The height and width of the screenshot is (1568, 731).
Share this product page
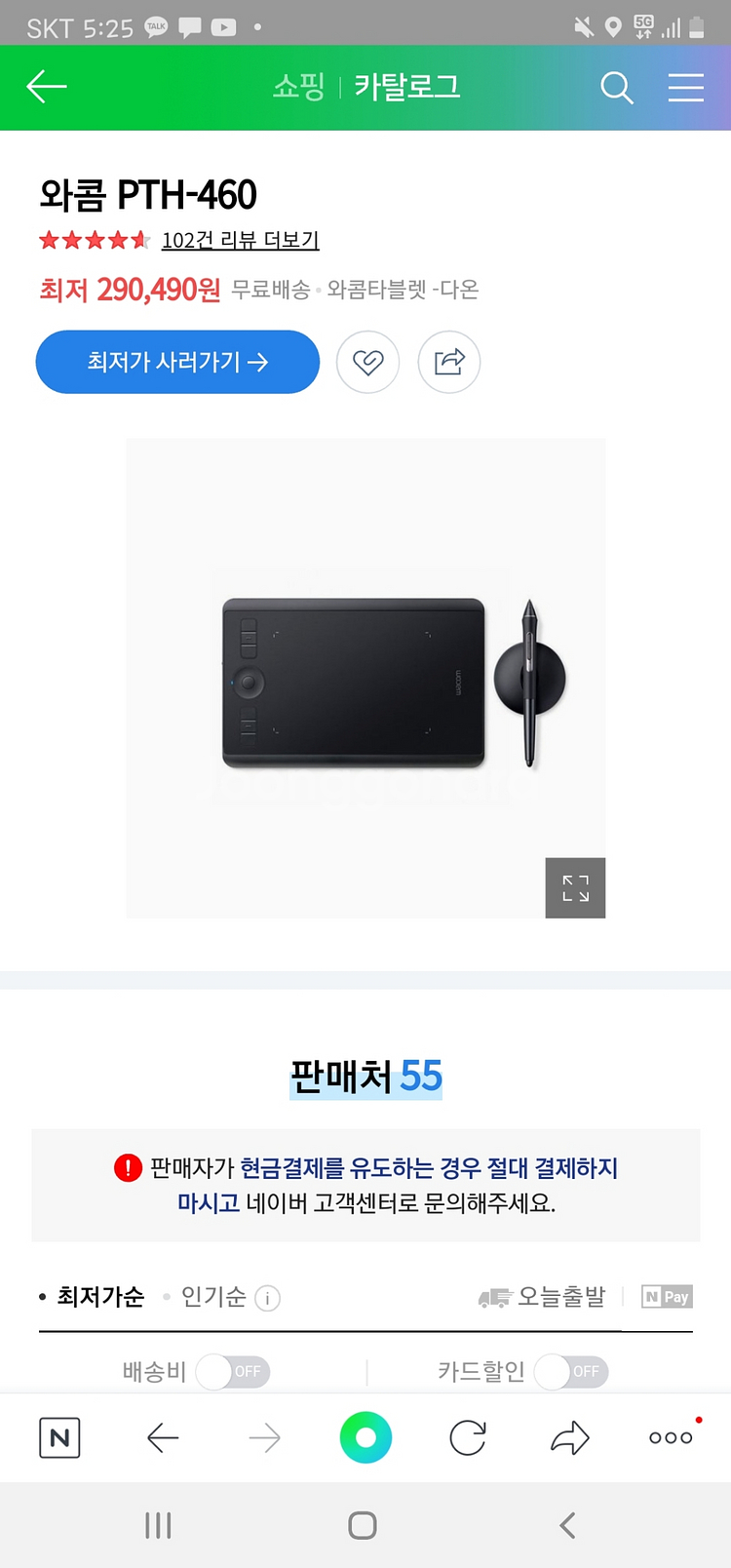pos(448,363)
